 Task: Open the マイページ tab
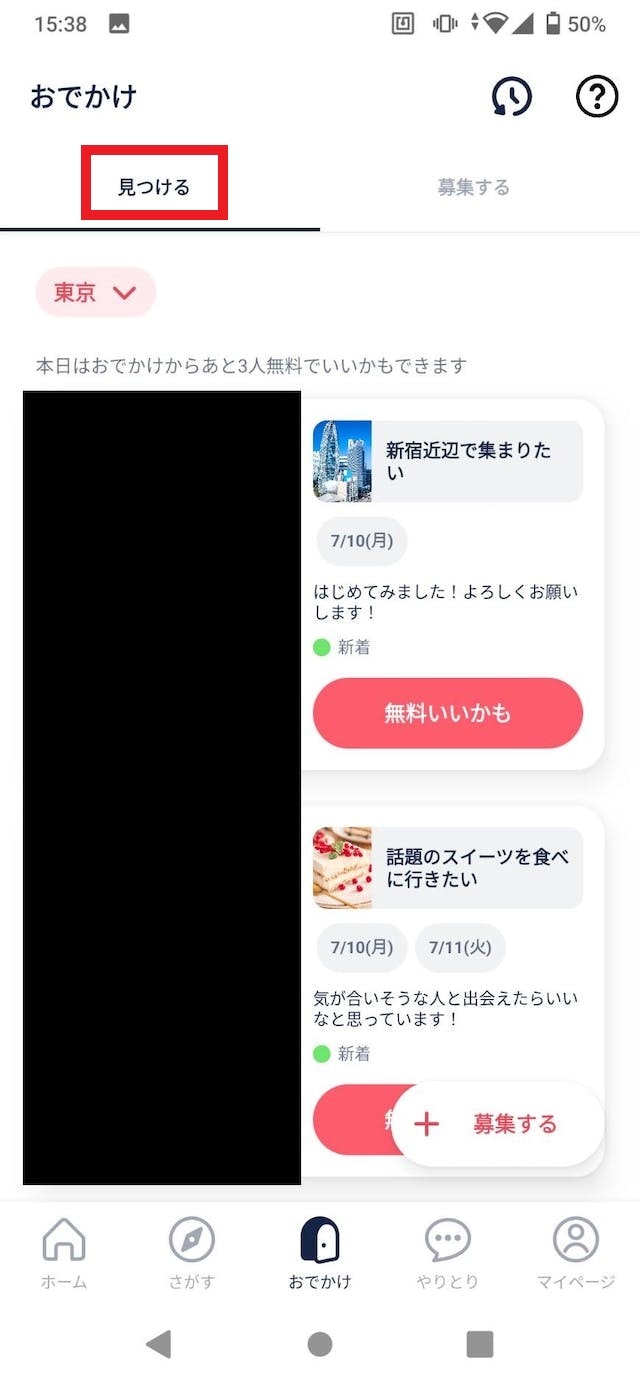click(575, 1254)
